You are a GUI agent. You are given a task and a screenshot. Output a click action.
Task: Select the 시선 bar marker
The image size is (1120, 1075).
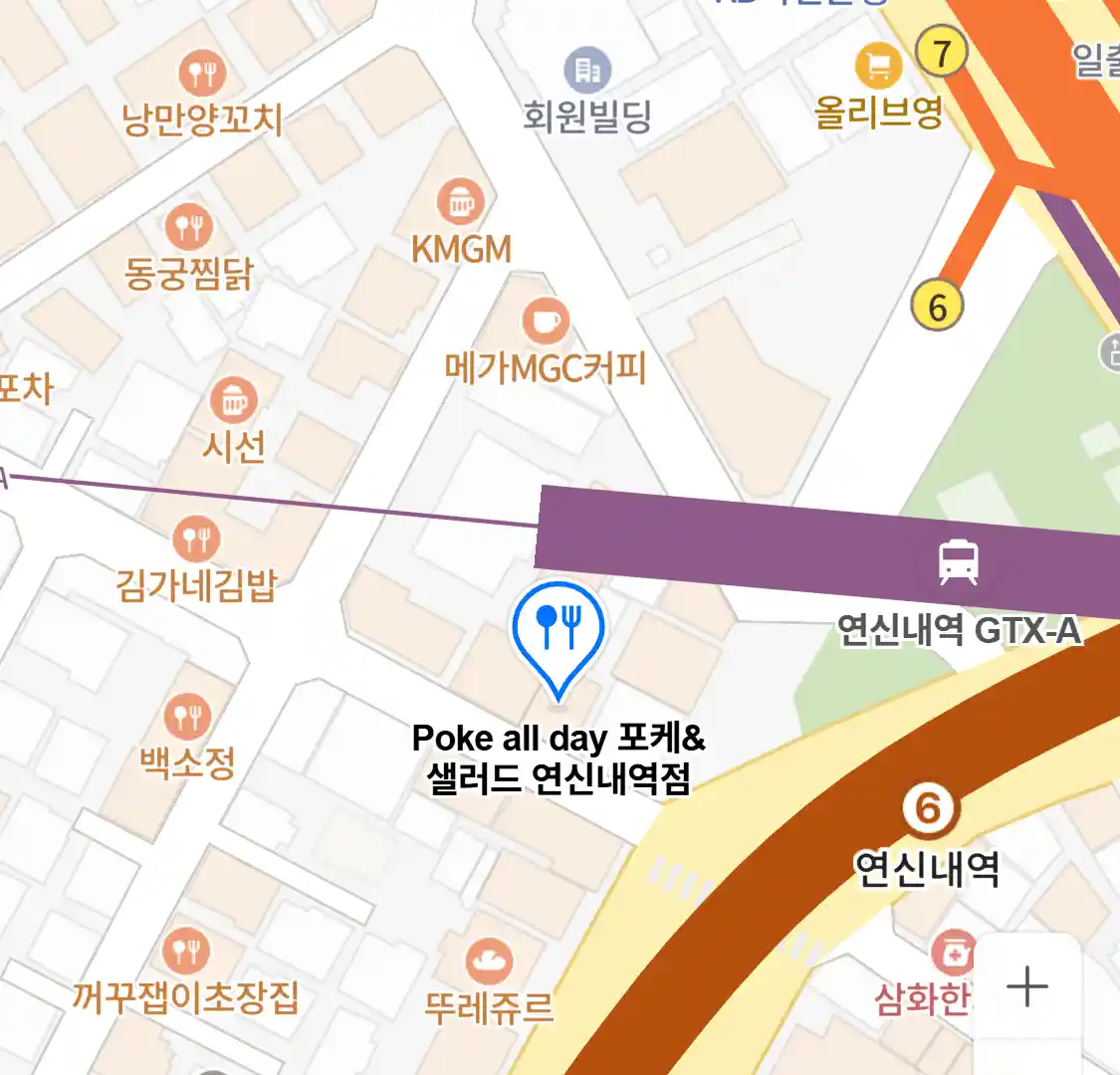(234, 401)
